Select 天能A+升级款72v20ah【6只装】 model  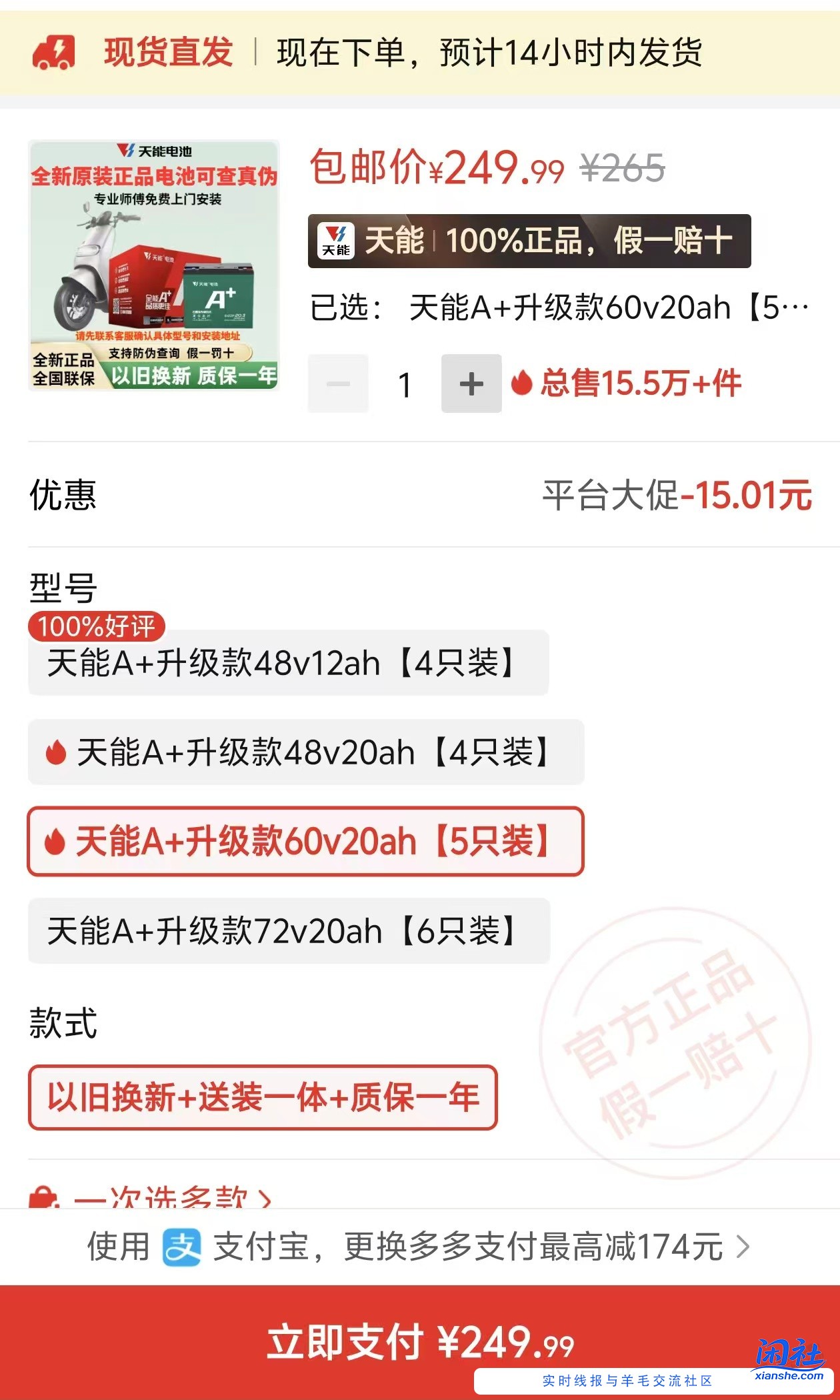pos(289,930)
